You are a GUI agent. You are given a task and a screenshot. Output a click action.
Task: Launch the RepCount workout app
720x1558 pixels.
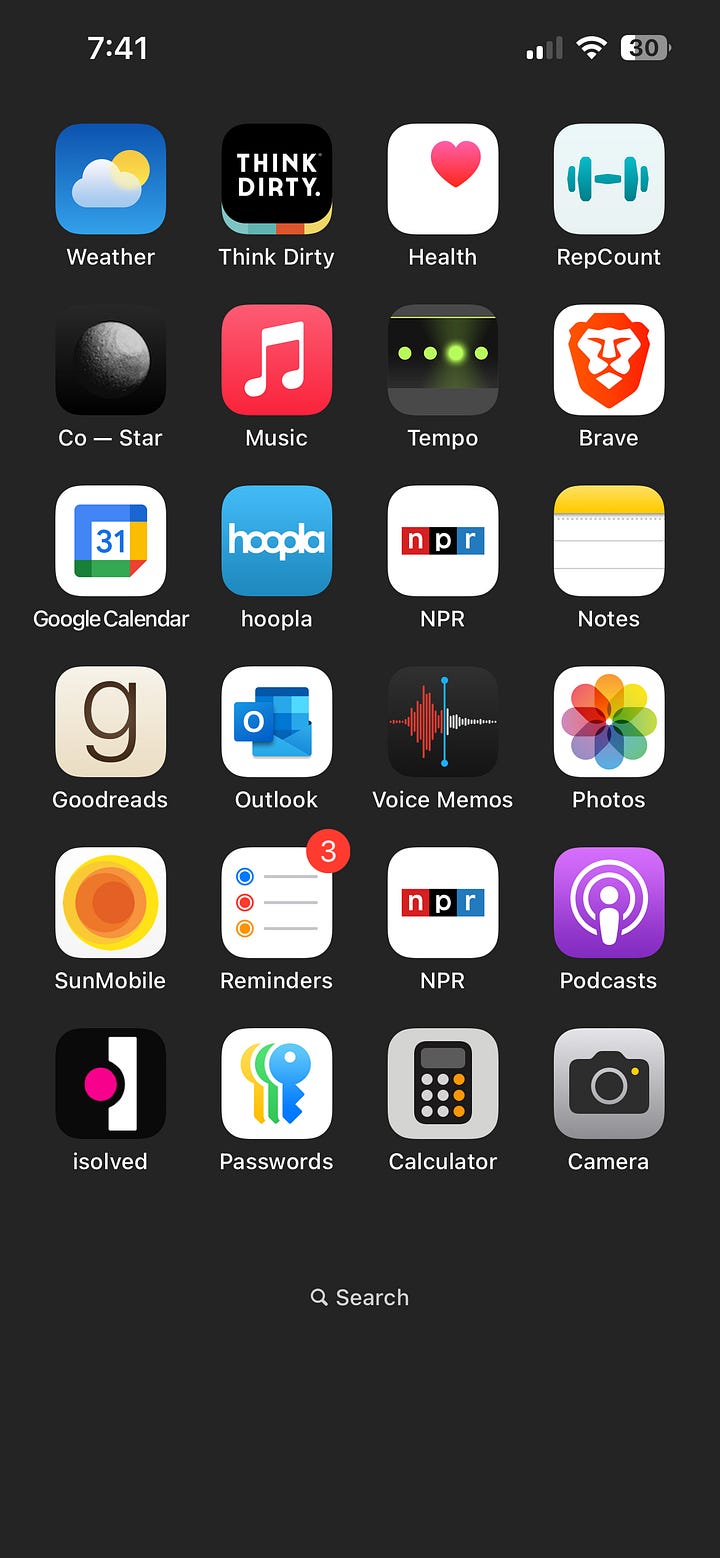pos(608,179)
